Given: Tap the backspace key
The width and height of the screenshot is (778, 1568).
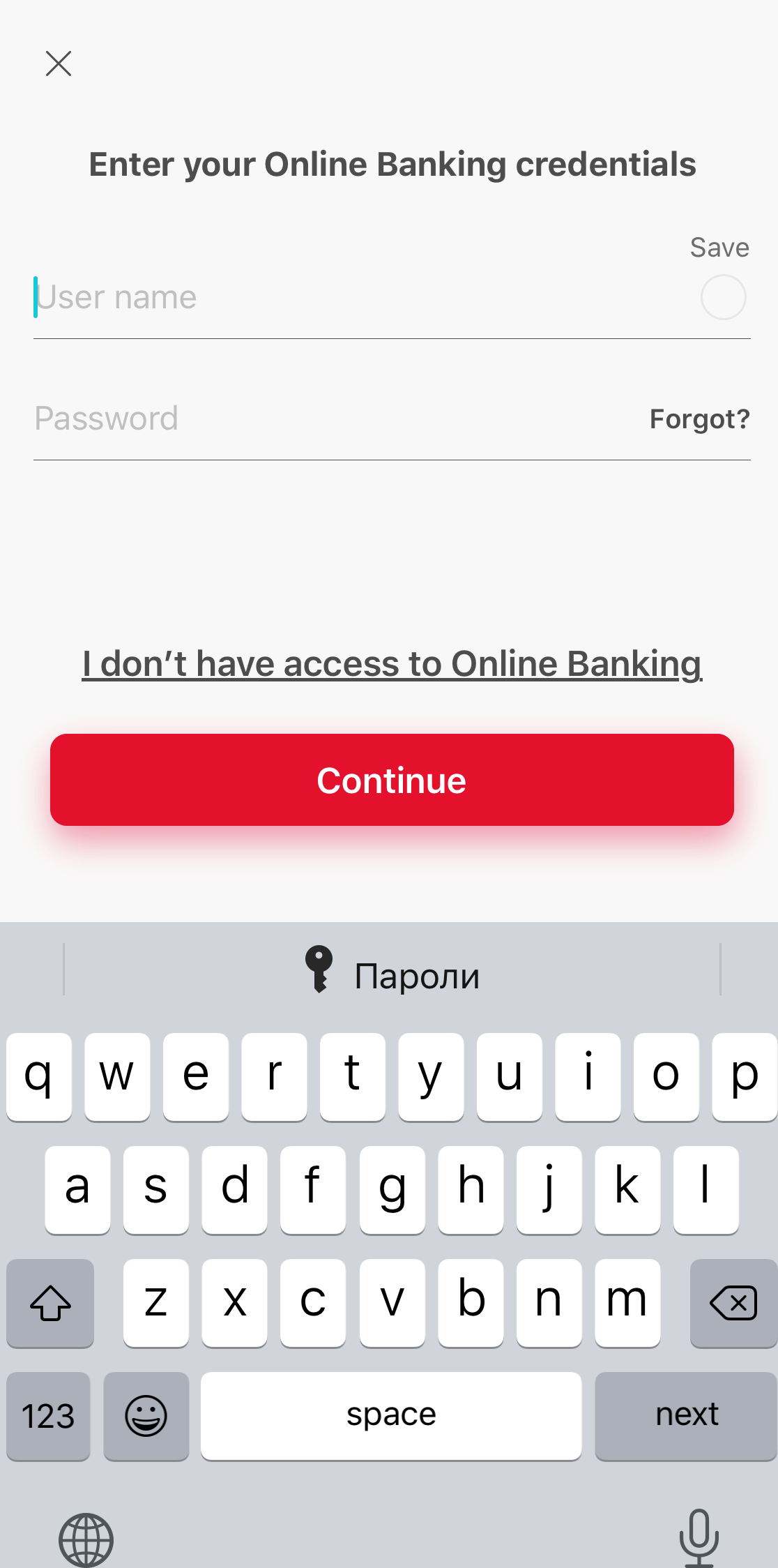Looking at the screenshot, I should point(733,1303).
